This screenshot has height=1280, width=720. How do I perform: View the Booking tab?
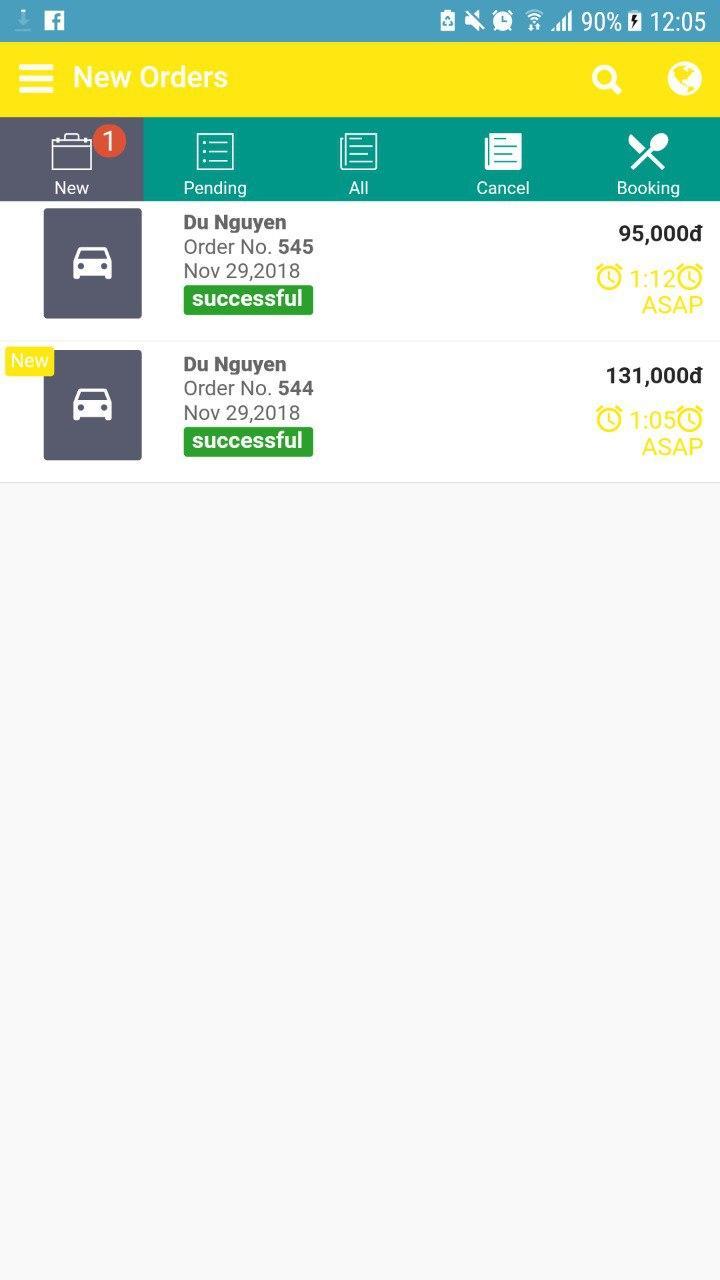click(x=648, y=161)
